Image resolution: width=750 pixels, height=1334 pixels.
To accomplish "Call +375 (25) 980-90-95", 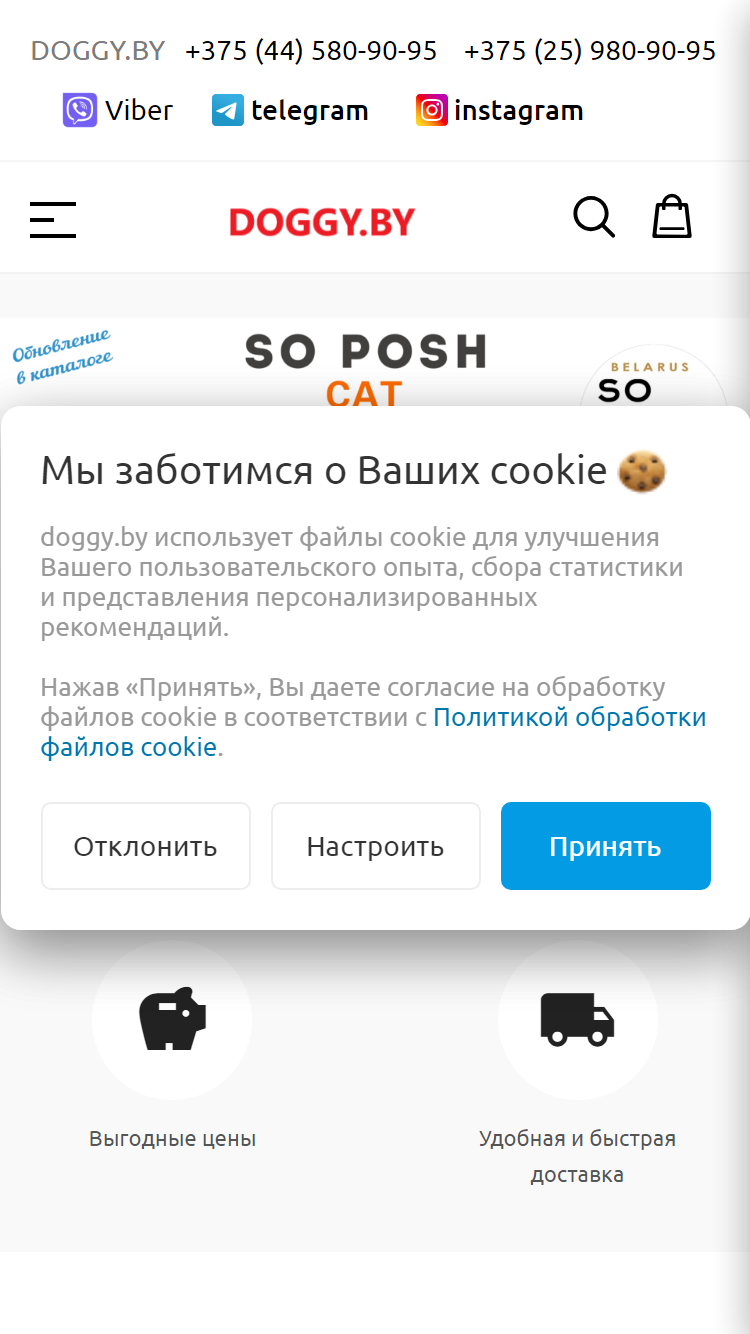I will pyautogui.click(x=590, y=51).
